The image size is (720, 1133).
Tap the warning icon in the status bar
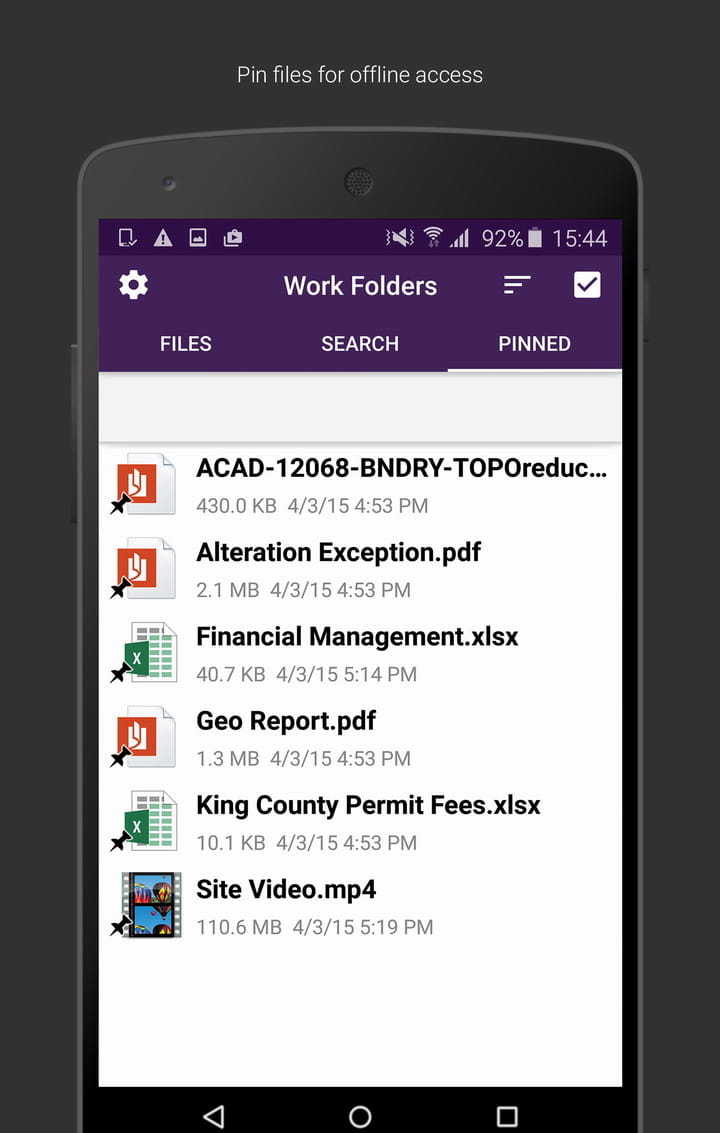[162, 237]
